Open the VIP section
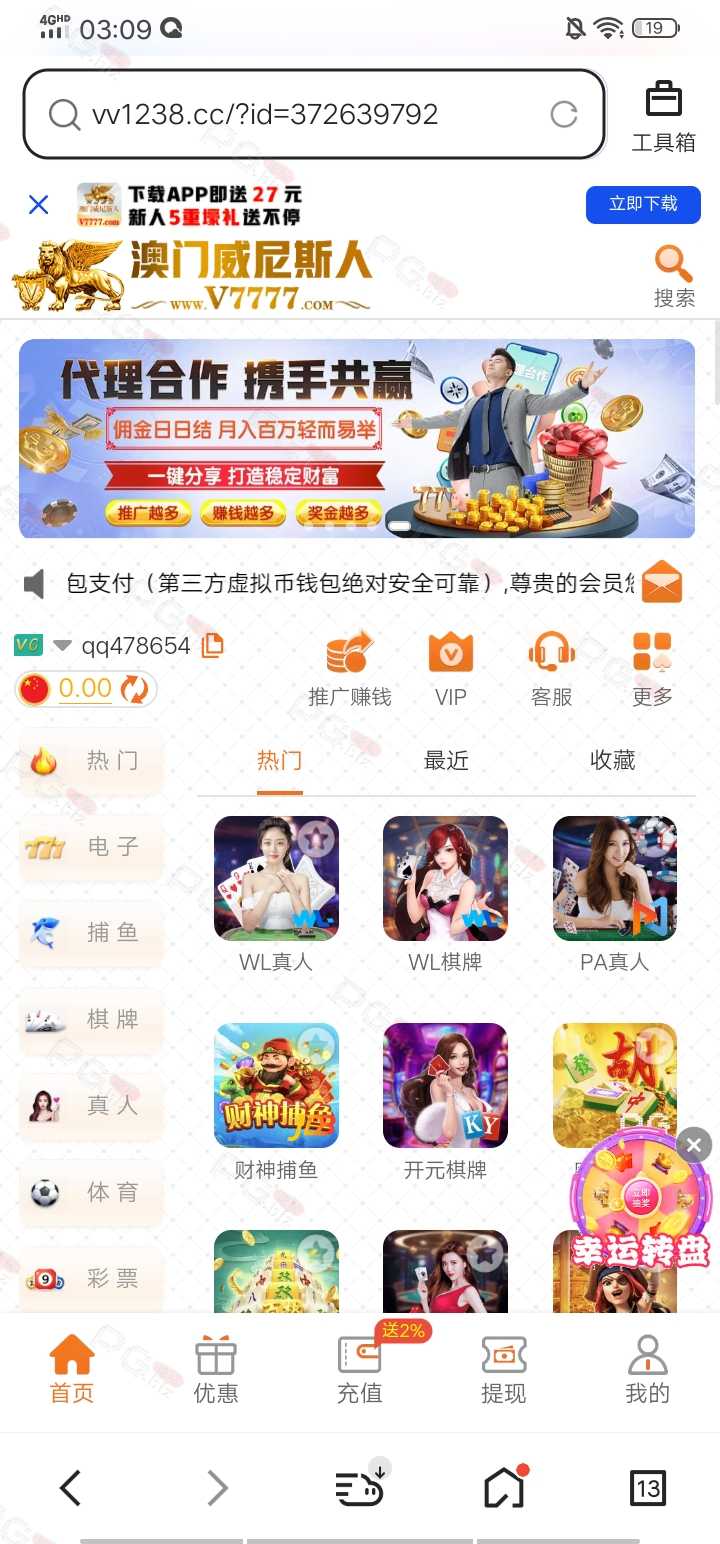Viewport: 720px width, 1544px height. pyautogui.click(x=450, y=668)
